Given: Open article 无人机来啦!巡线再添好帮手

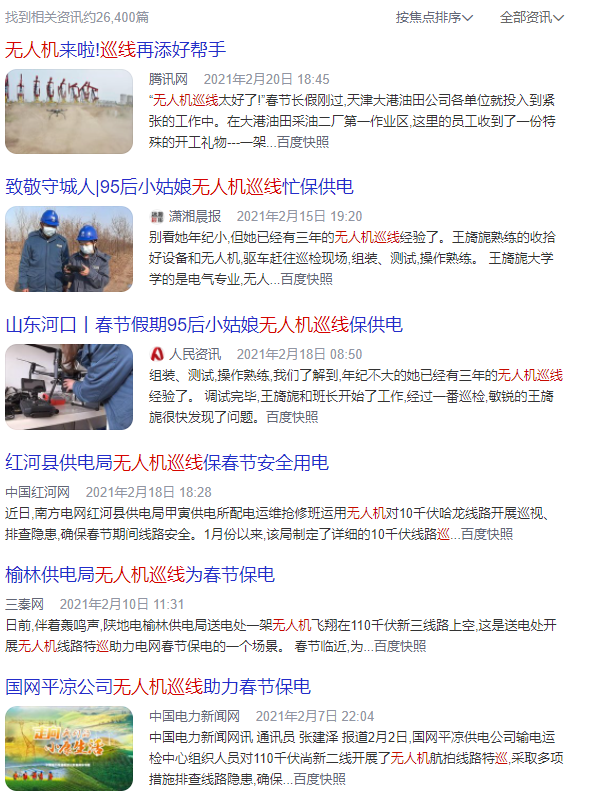Looking at the screenshot, I should click(116, 49).
